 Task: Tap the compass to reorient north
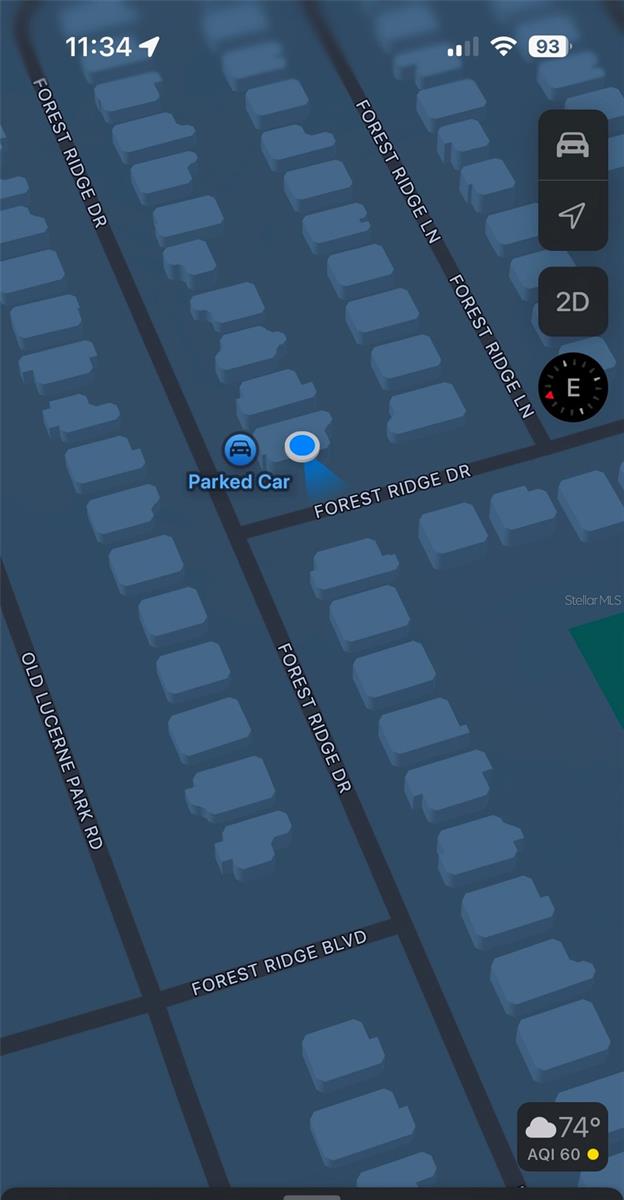tap(573, 388)
